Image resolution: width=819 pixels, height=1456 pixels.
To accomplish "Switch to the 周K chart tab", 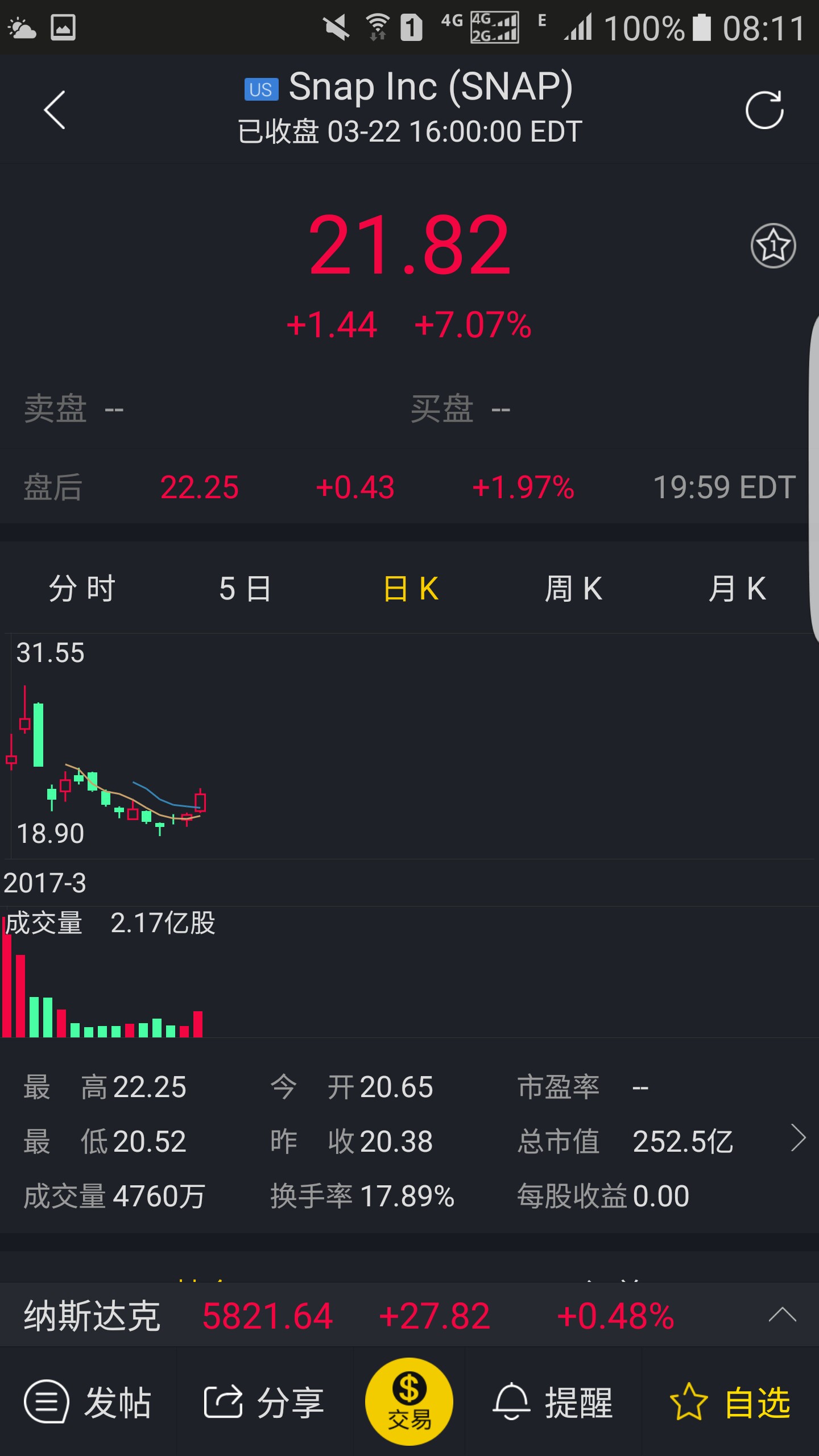I will [573, 588].
